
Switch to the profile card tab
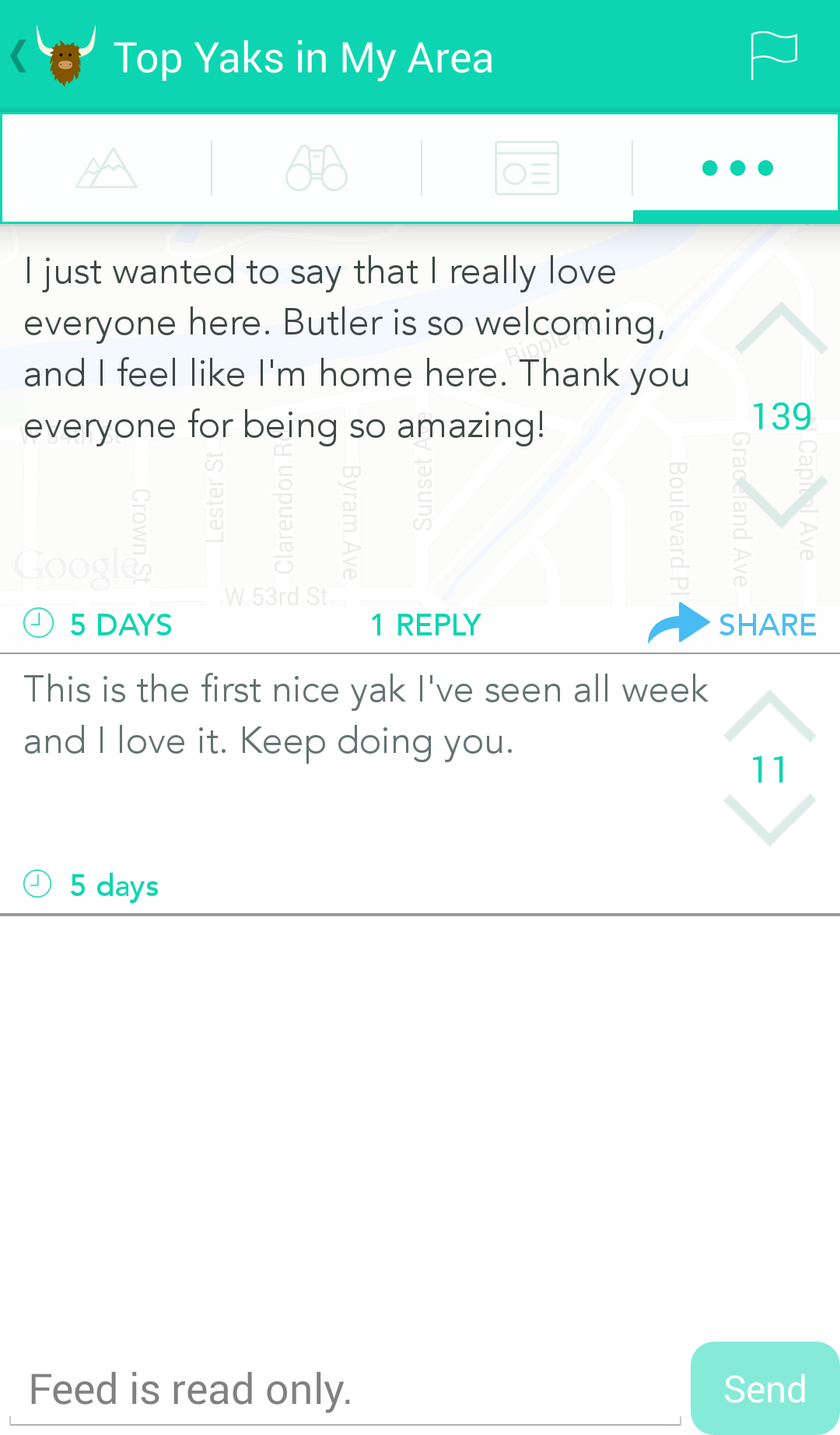[x=527, y=168]
